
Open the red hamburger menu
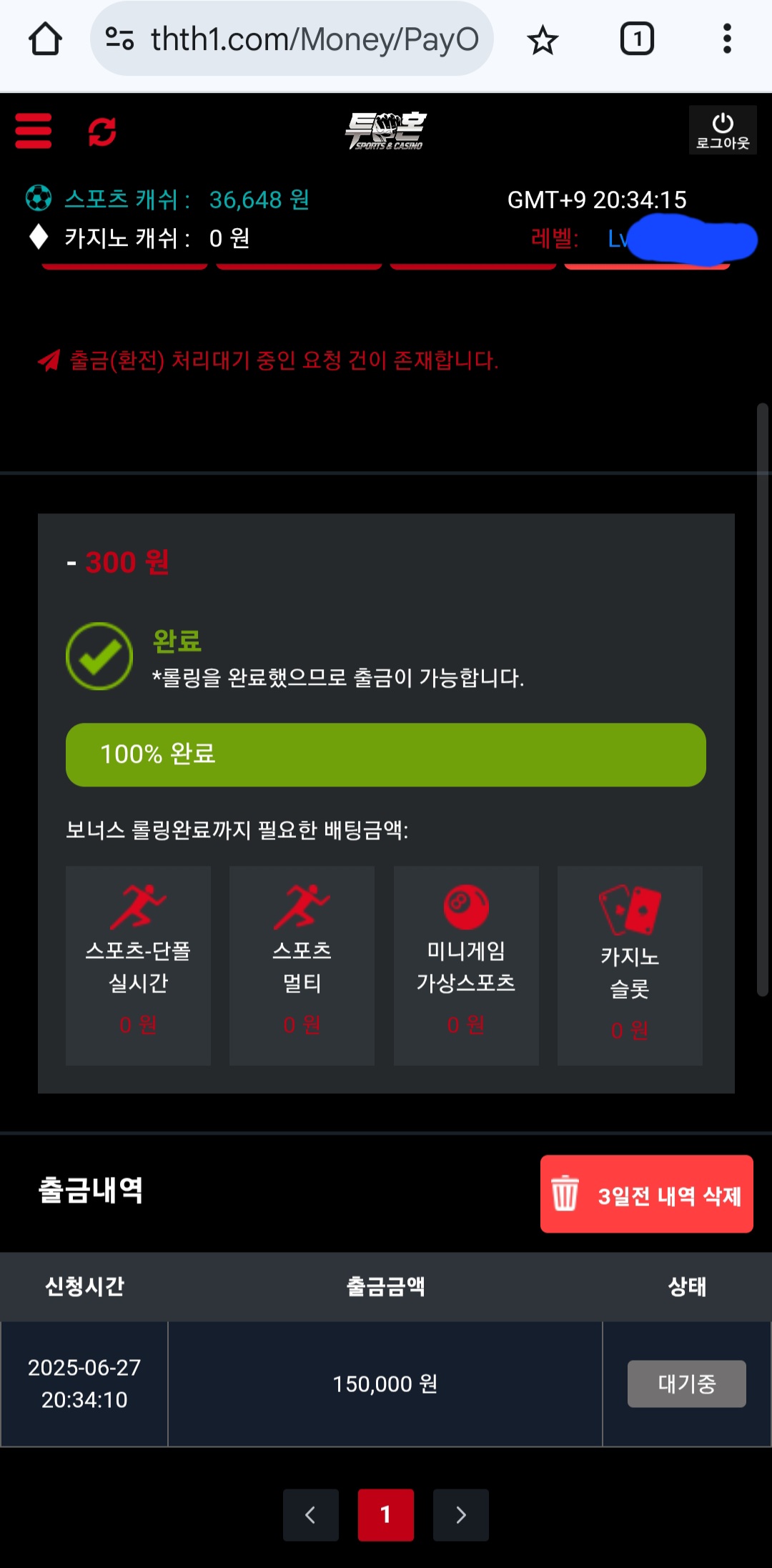(34, 131)
